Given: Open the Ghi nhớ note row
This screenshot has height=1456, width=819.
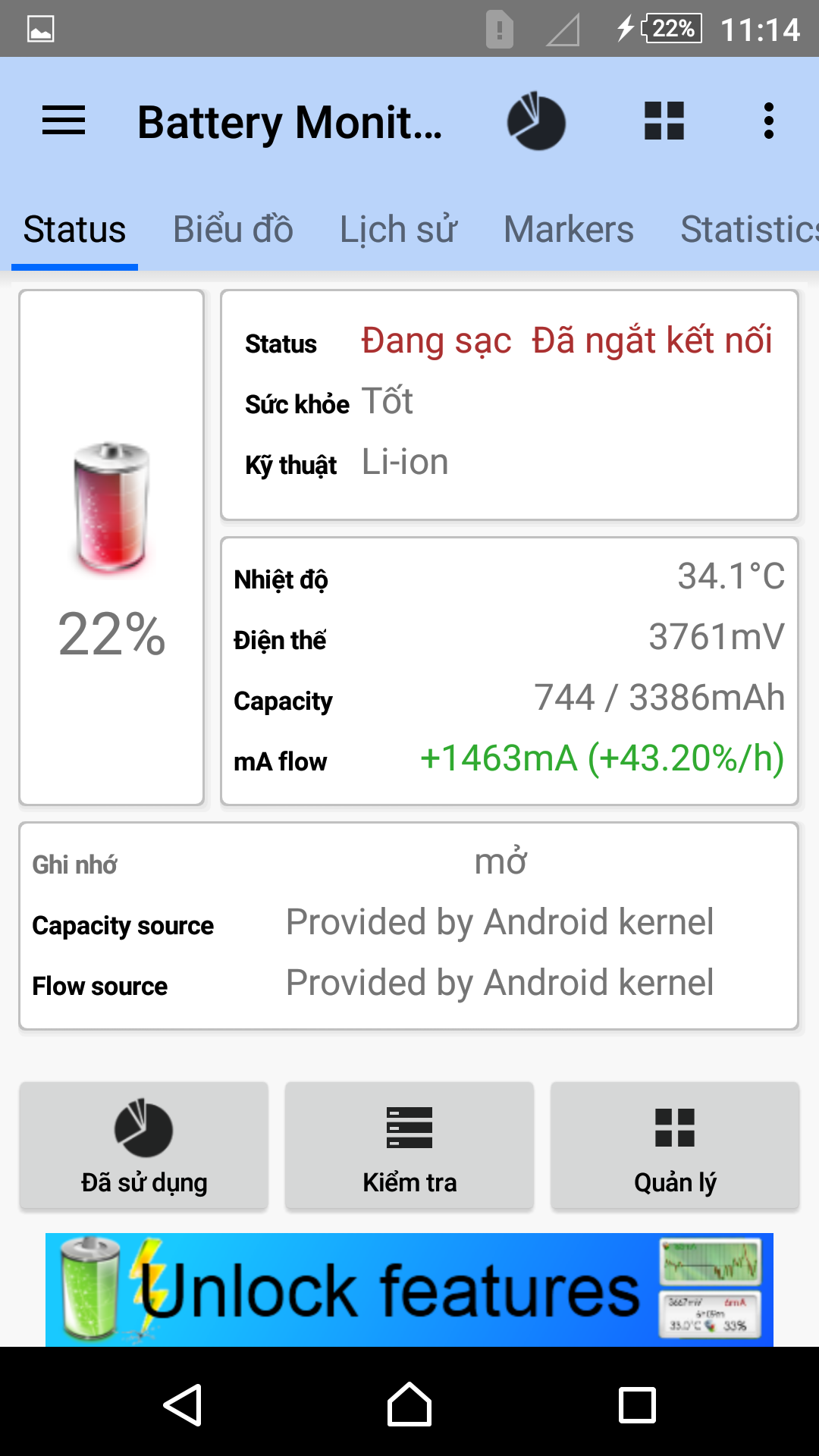Looking at the screenshot, I should click(409, 864).
